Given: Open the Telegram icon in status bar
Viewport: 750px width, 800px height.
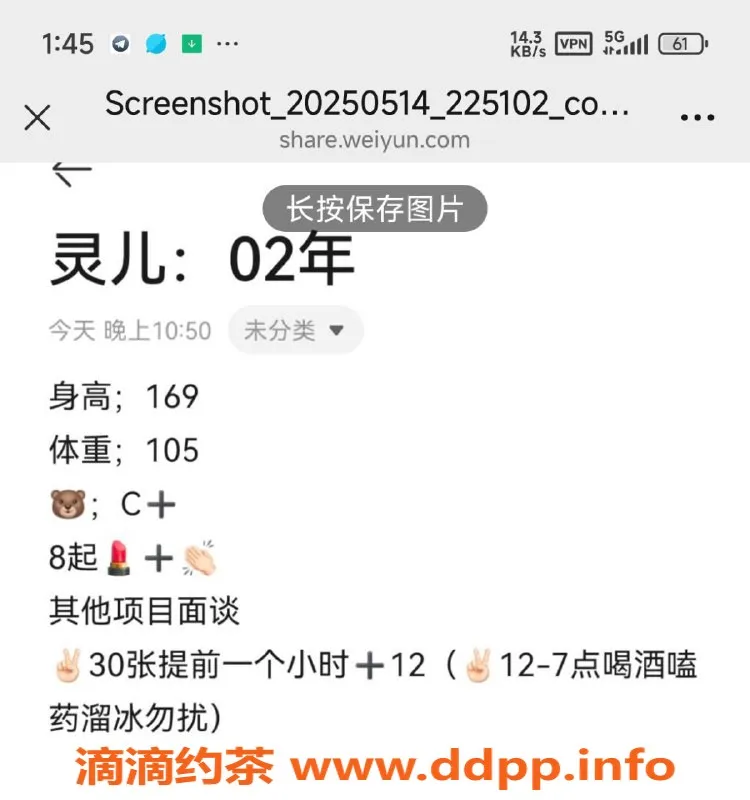Looking at the screenshot, I should click(122, 43).
